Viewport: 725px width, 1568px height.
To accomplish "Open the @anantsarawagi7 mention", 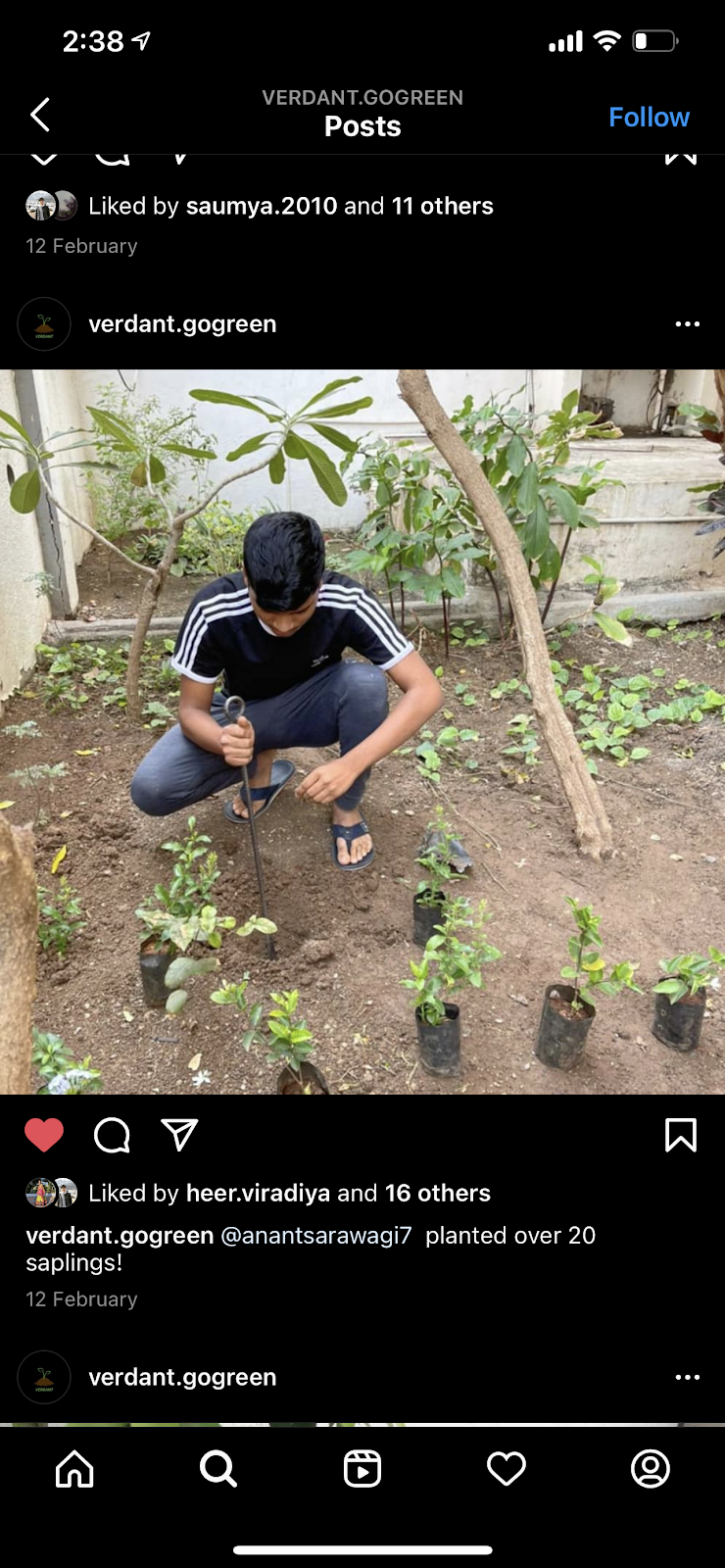I will [x=316, y=1235].
